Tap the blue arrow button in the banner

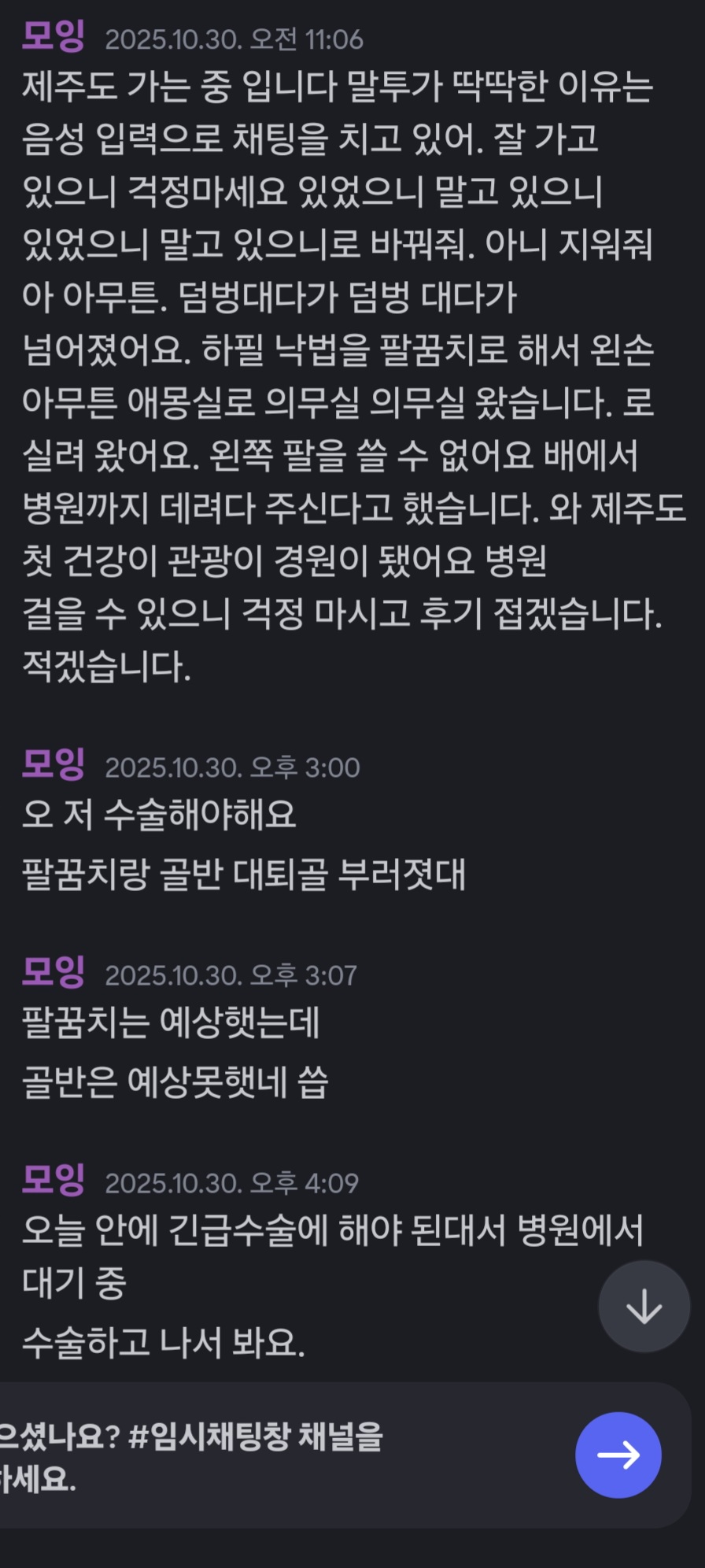point(618,1455)
